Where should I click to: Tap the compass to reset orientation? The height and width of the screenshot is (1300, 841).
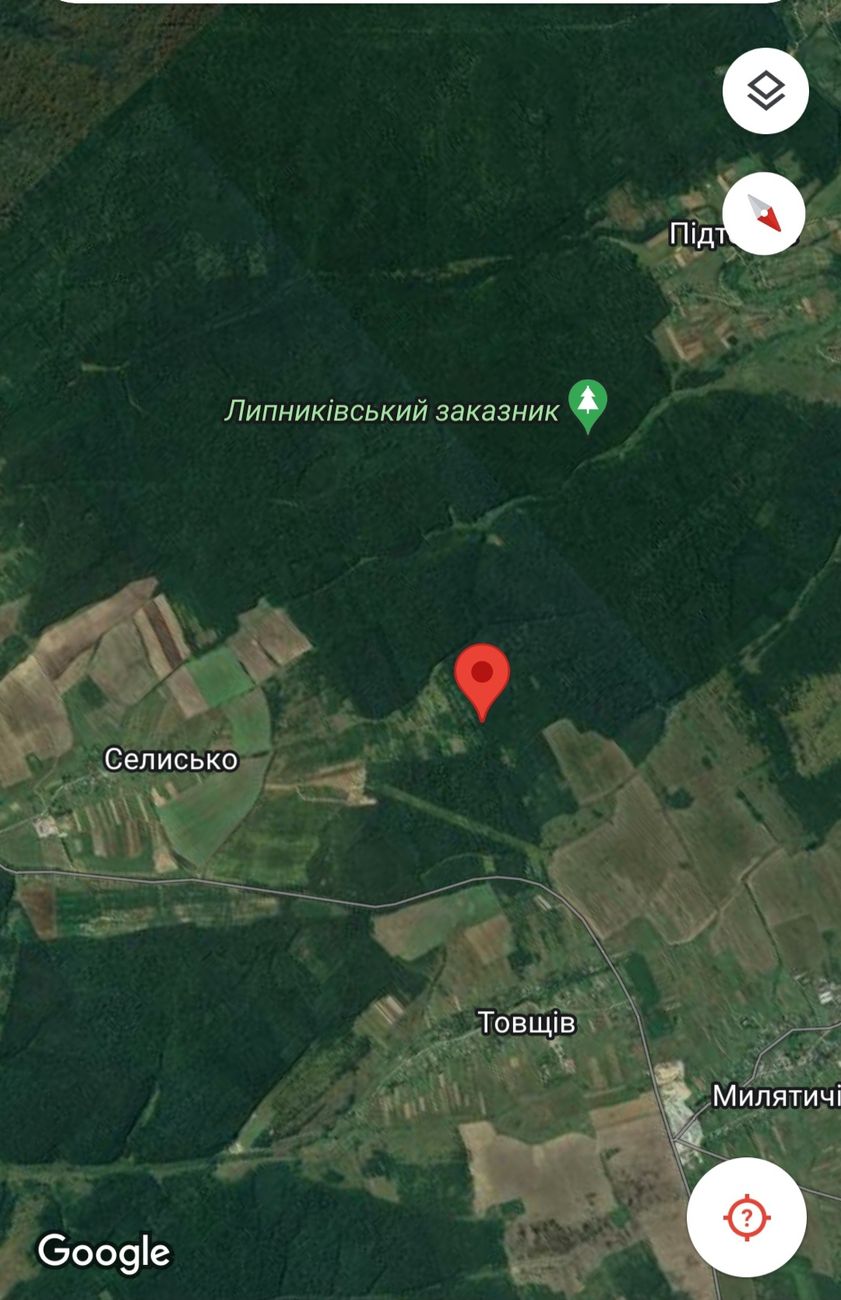(764, 212)
